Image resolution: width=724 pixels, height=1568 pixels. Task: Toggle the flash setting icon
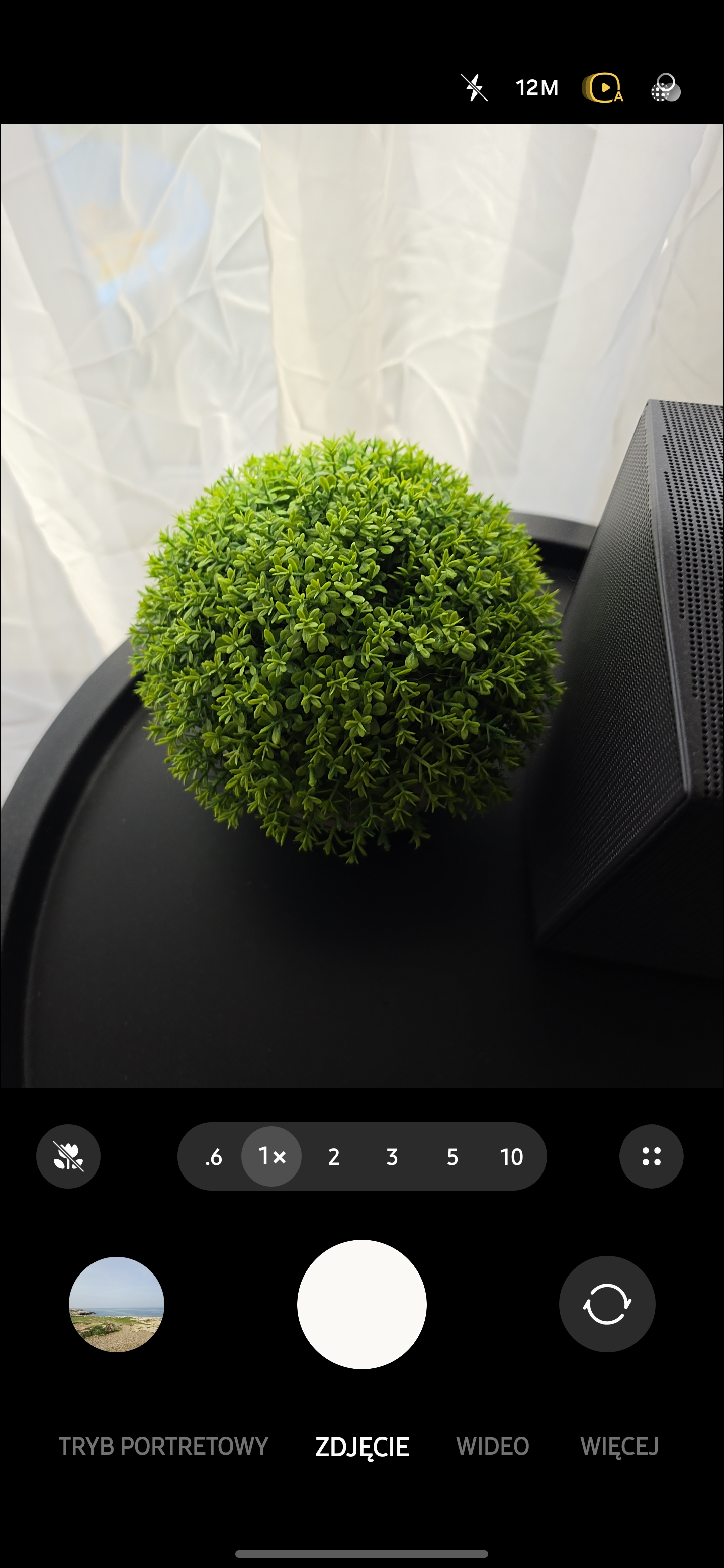[474, 87]
